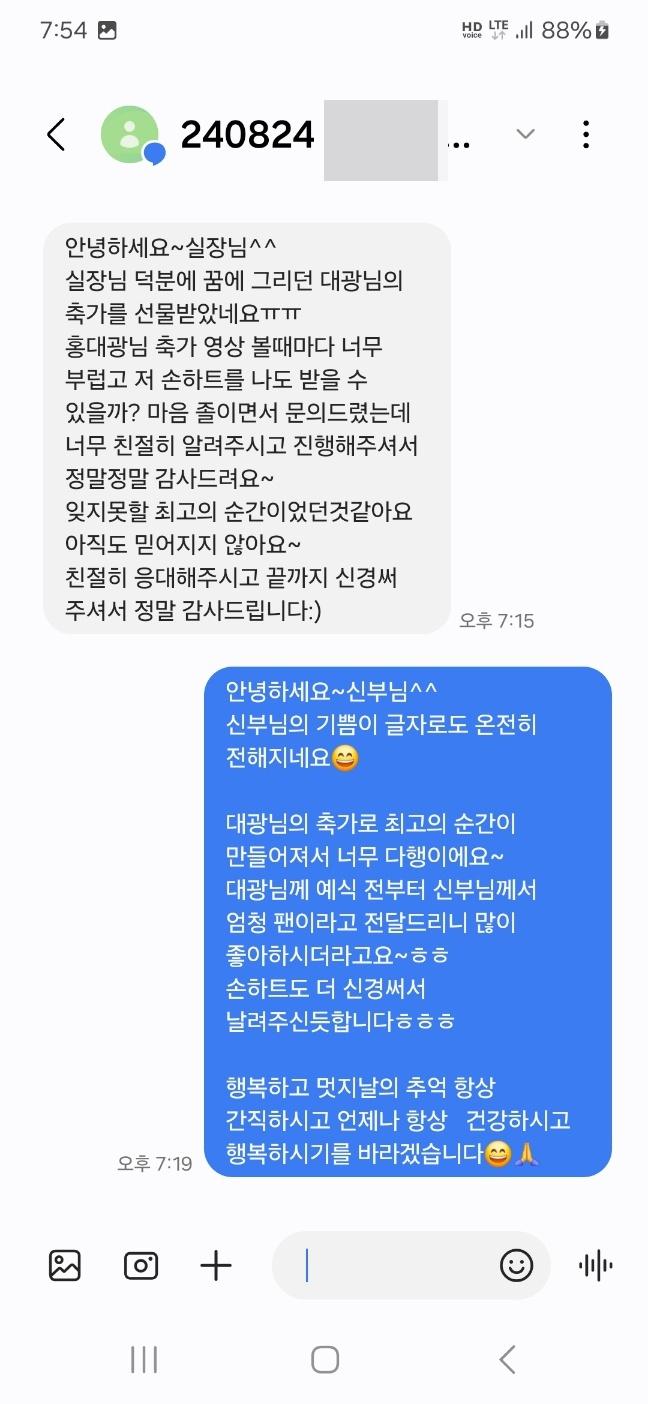Open the emoji picker
The image size is (648, 1404).
coord(516,1266)
